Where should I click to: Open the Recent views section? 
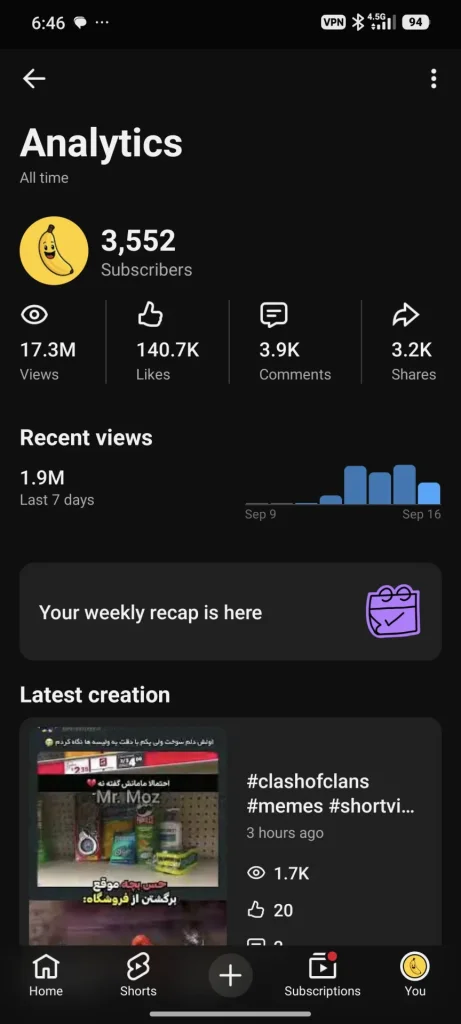click(x=230, y=475)
